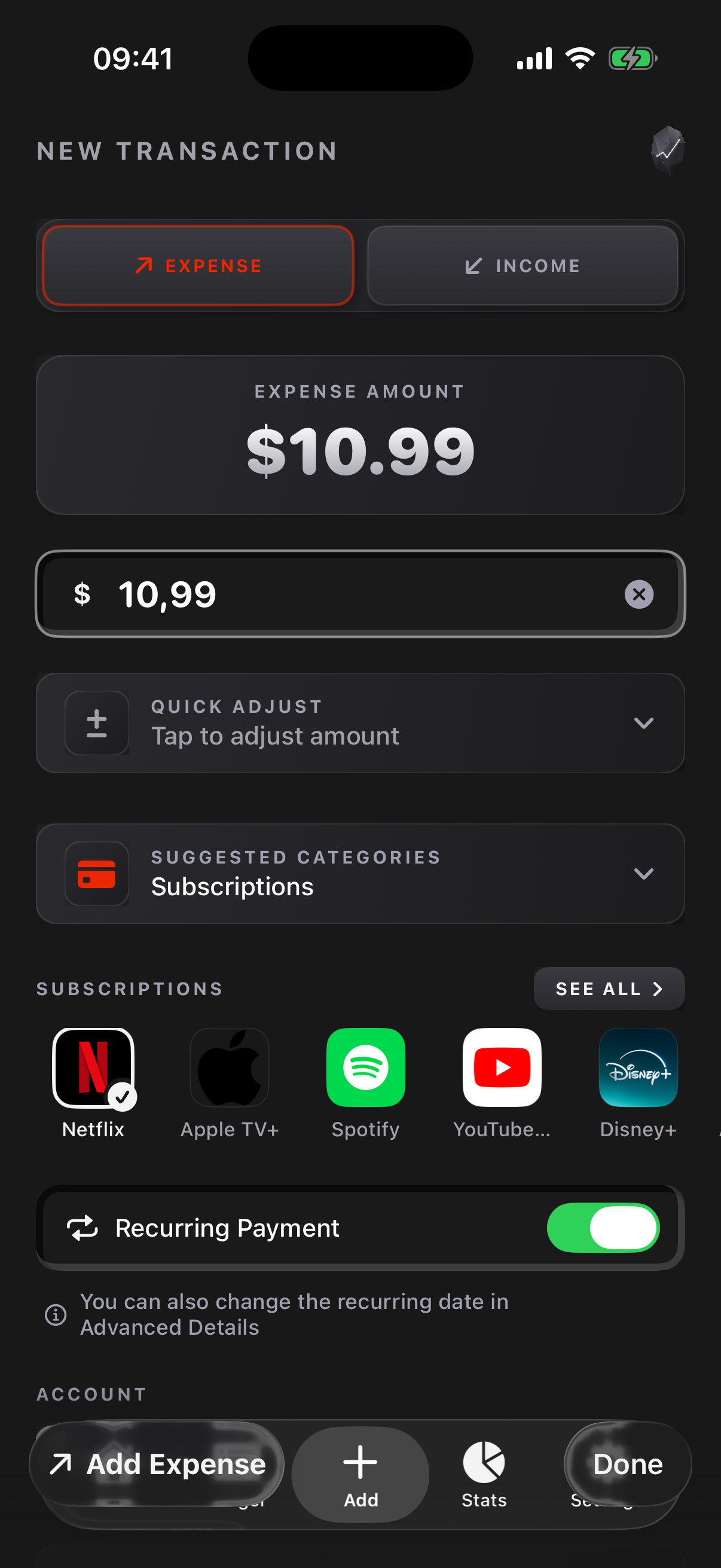Expand the Quick Adjust section
Image resolution: width=721 pixels, height=1568 pixels.
[x=360, y=723]
